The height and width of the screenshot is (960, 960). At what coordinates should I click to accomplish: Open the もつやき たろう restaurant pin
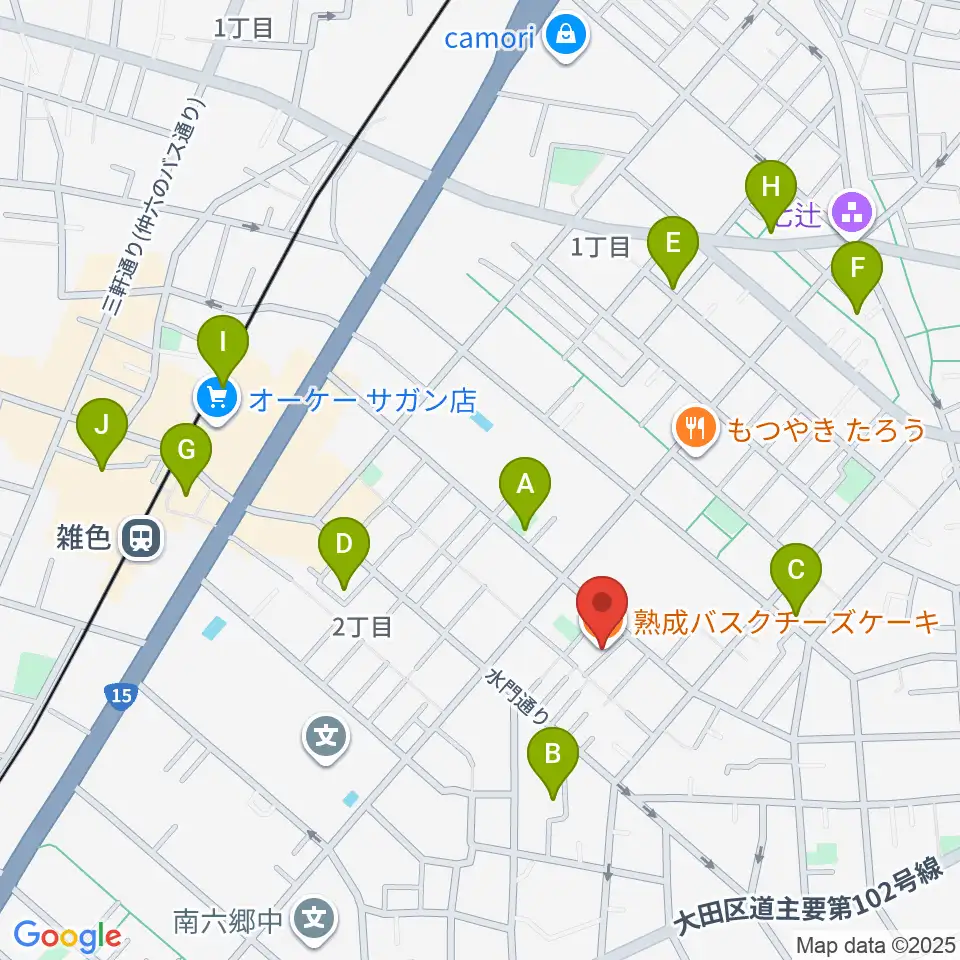[x=695, y=431]
